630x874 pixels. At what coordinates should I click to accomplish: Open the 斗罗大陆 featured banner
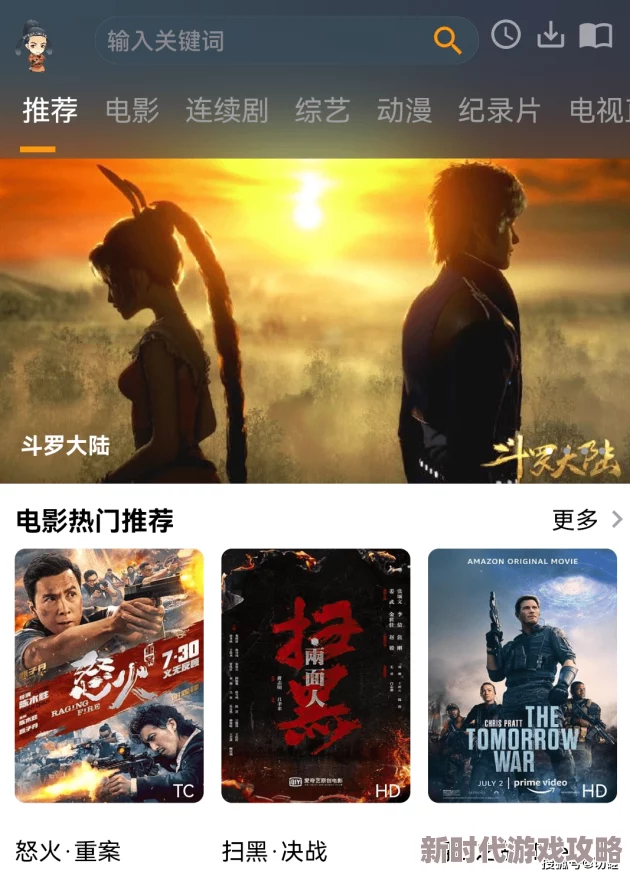point(315,320)
